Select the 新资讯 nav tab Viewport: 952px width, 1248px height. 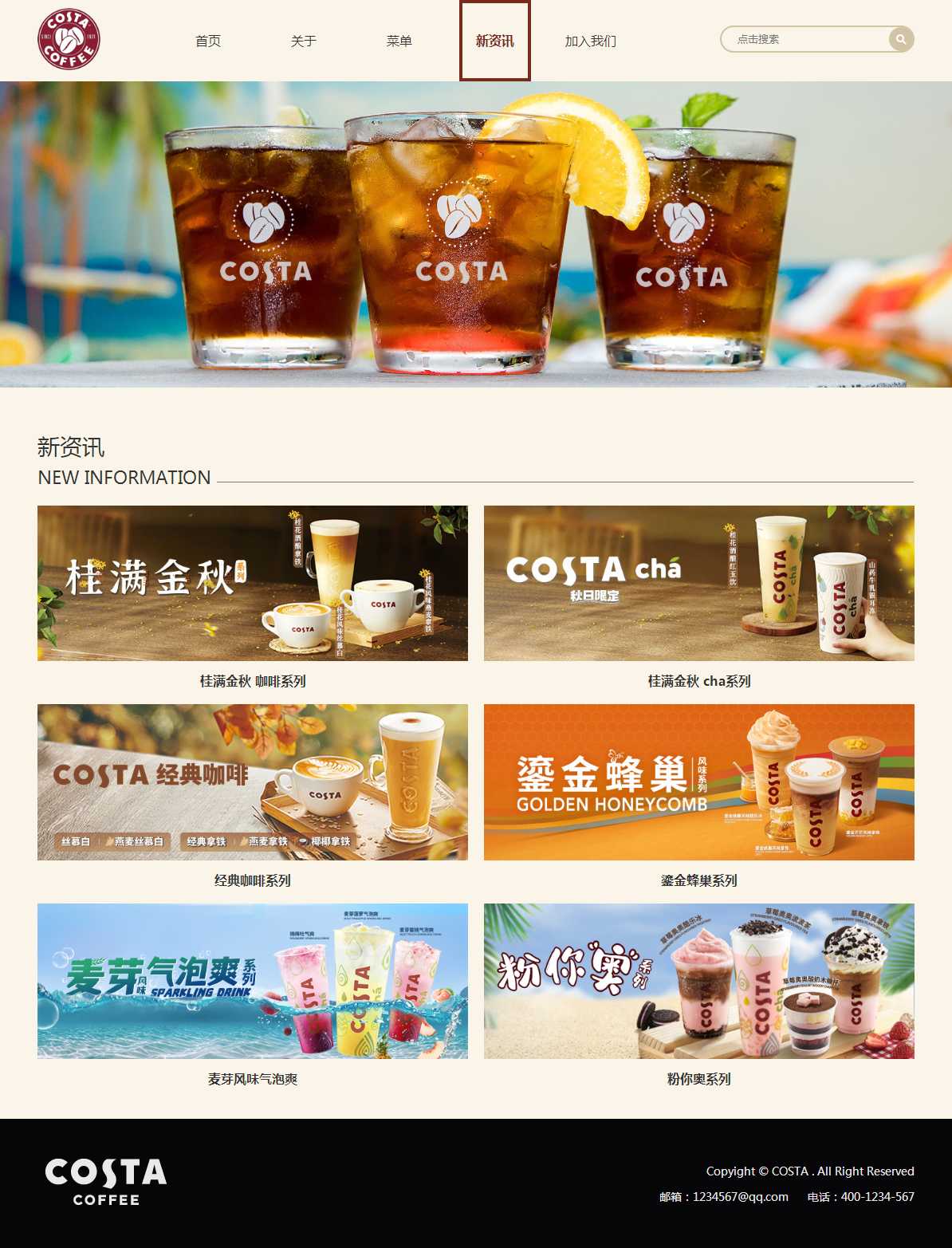click(x=494, y=41)
